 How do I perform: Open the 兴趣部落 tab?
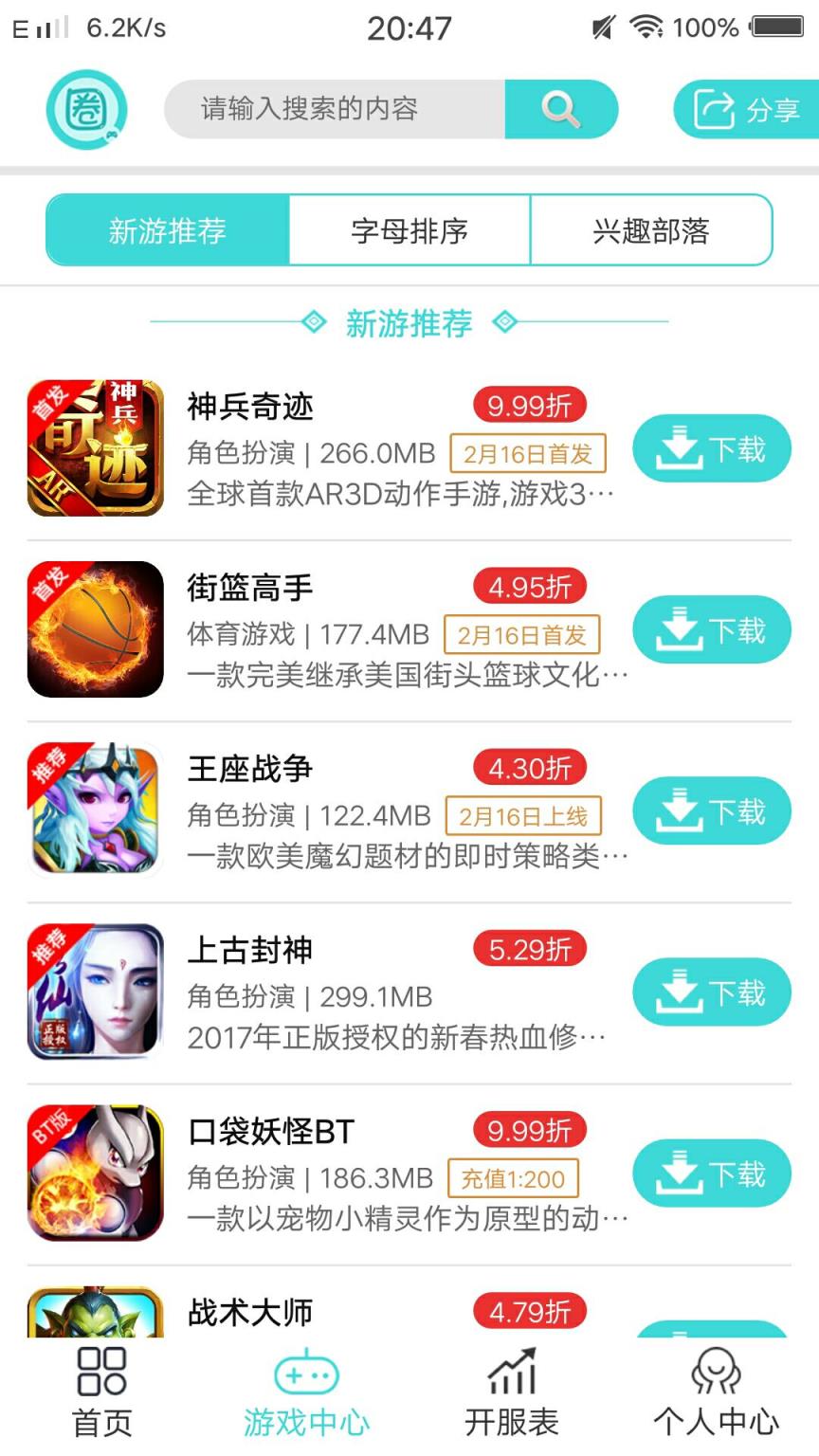click(651, 229)
